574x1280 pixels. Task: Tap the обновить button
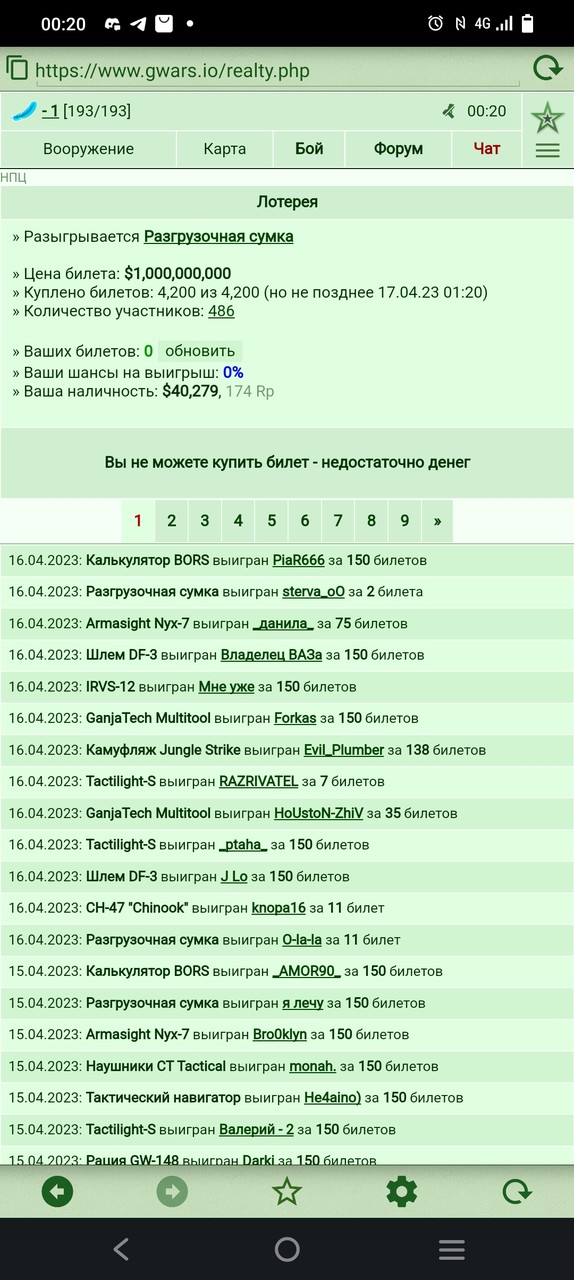200,351
